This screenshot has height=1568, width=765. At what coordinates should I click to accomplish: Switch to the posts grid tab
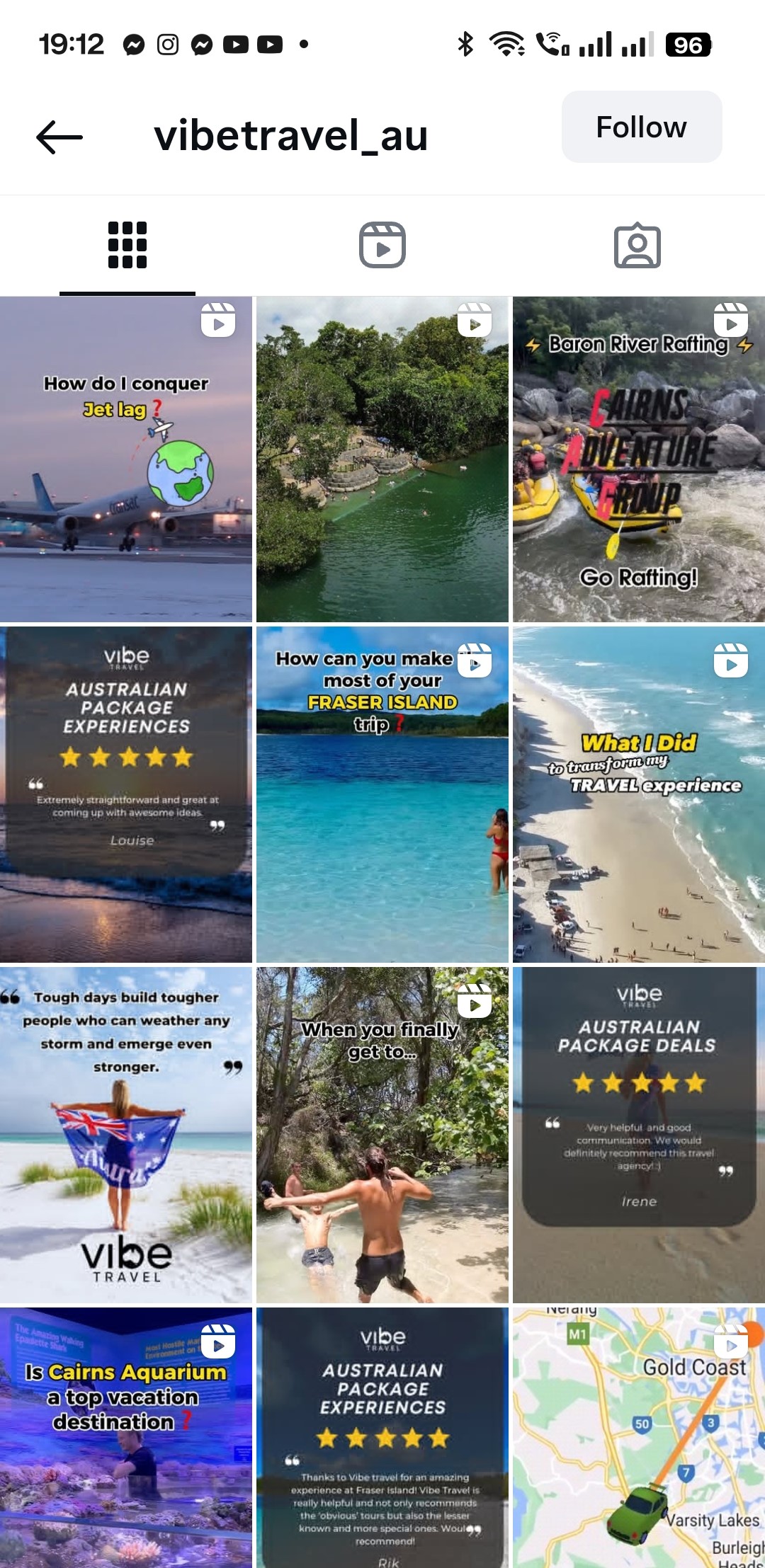(127, 246)
